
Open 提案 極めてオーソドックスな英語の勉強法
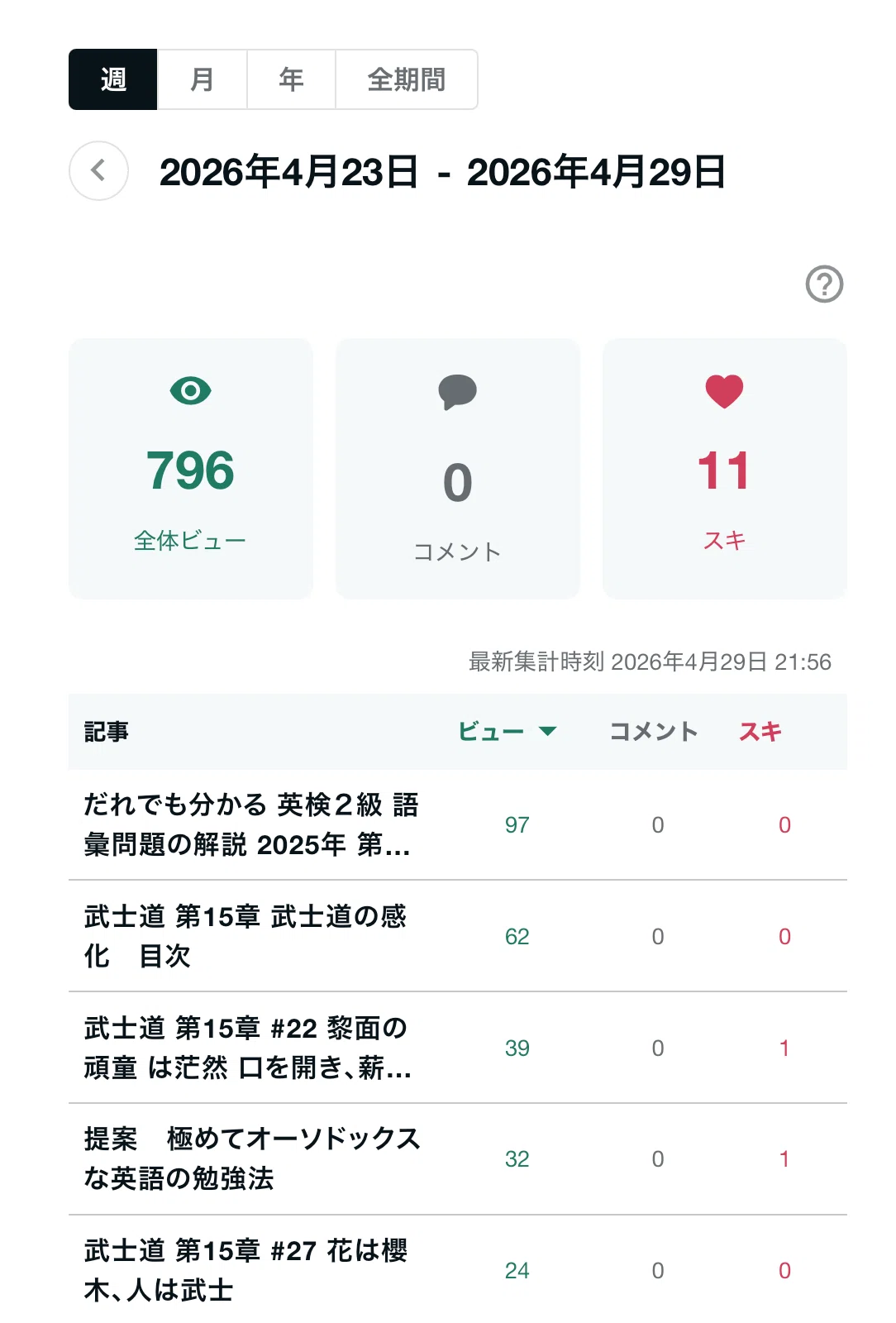tap(252, 1158)
